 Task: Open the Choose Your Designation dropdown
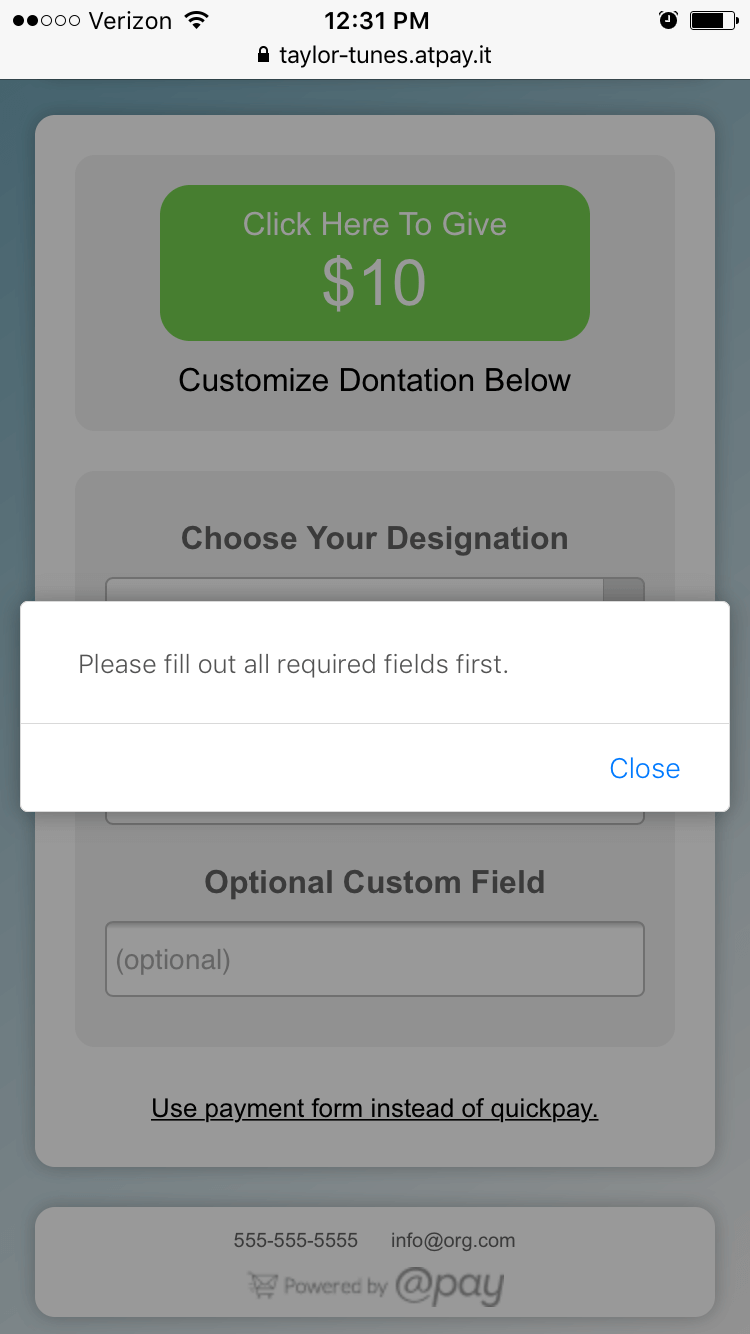[375, 590]
